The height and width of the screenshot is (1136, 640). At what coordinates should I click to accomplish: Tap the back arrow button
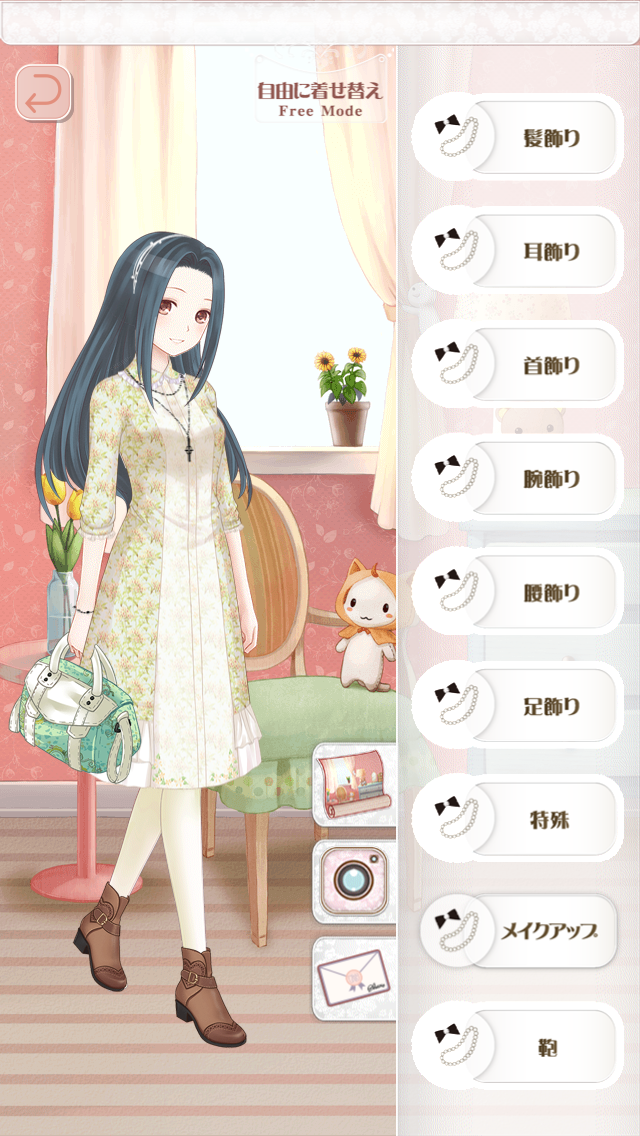tap(43, 93)
